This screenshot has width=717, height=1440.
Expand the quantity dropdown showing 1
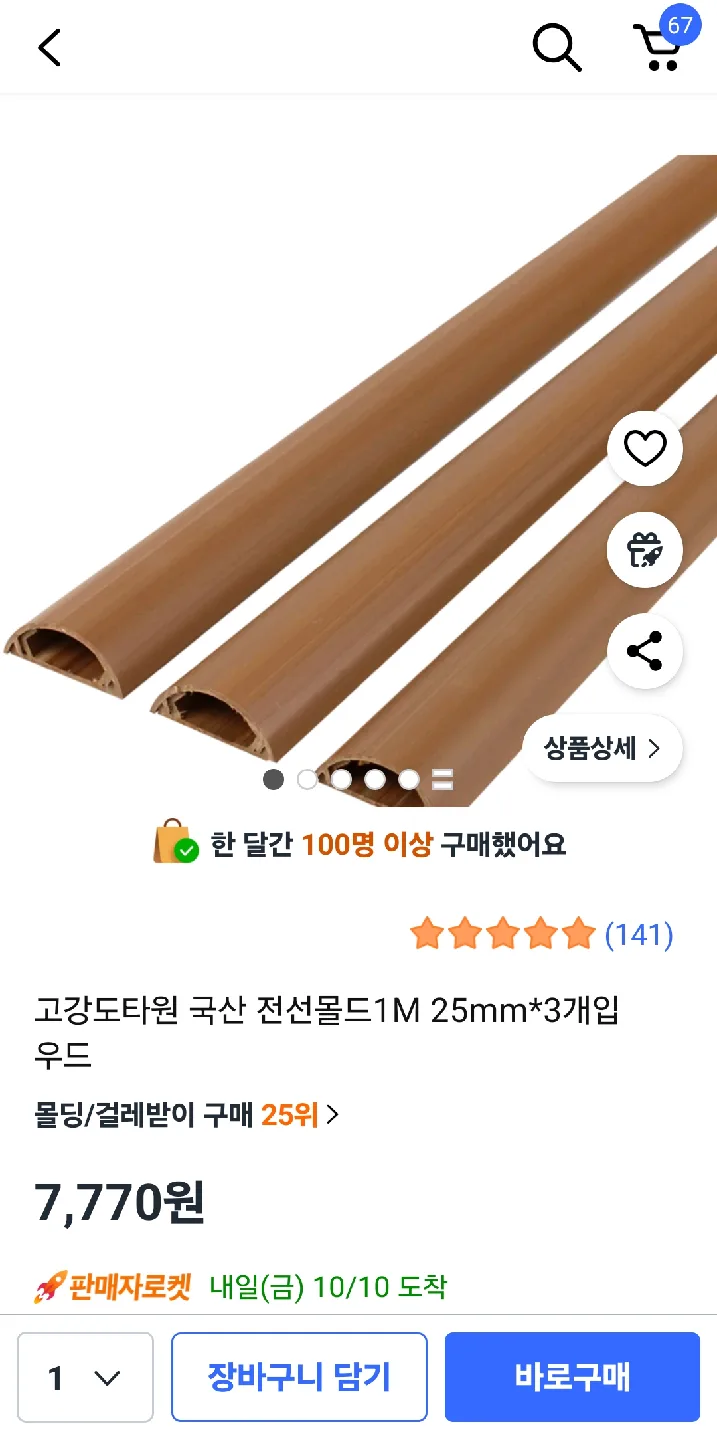tap(85, 1377)
